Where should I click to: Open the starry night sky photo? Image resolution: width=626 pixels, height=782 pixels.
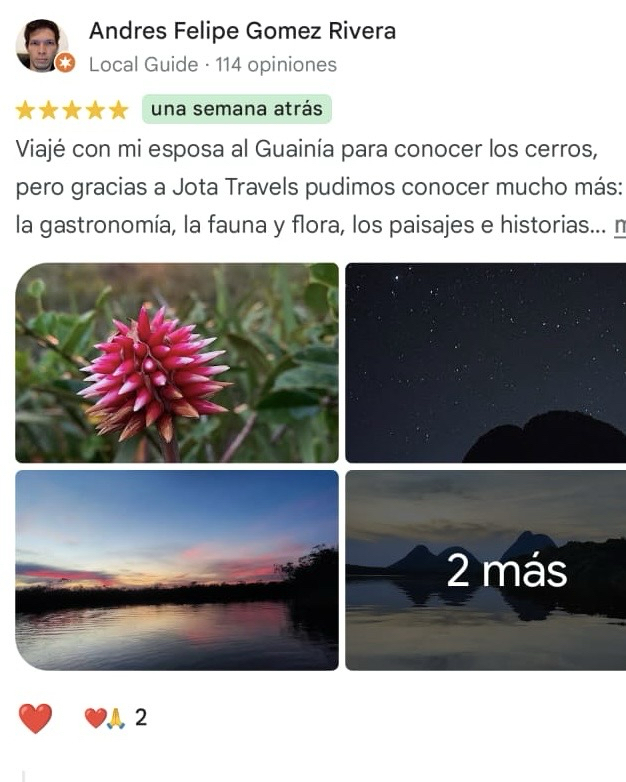(x=485, y=362)
